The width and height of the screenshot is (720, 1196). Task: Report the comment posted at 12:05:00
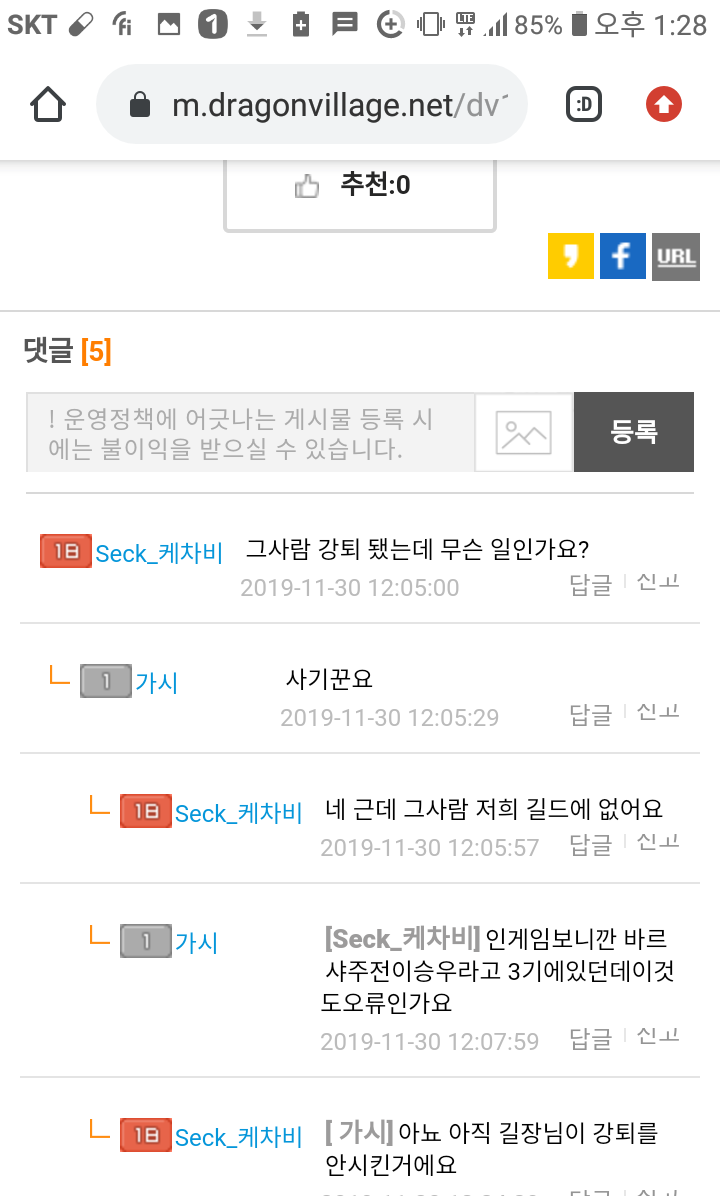pyautogui.click(x=658, y=583)
